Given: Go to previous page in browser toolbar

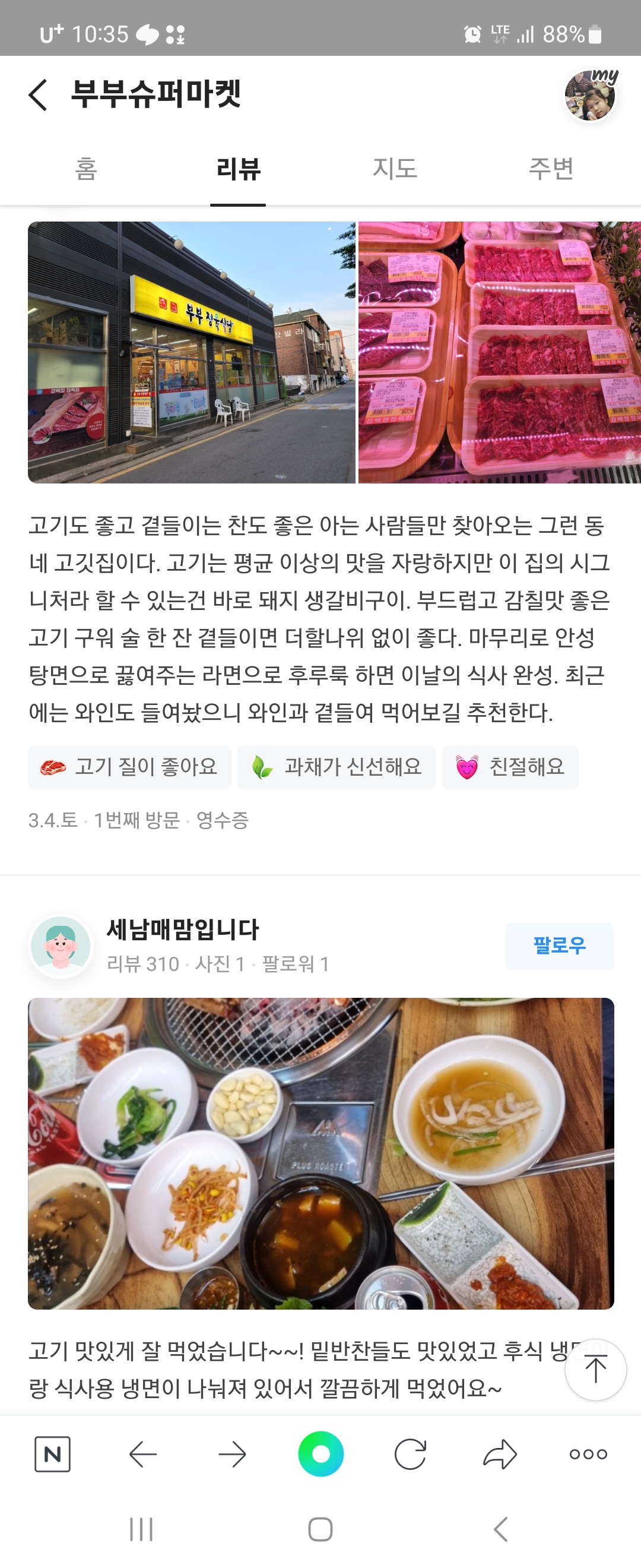Looking at the screenshot, I should tap(144, 1454).
